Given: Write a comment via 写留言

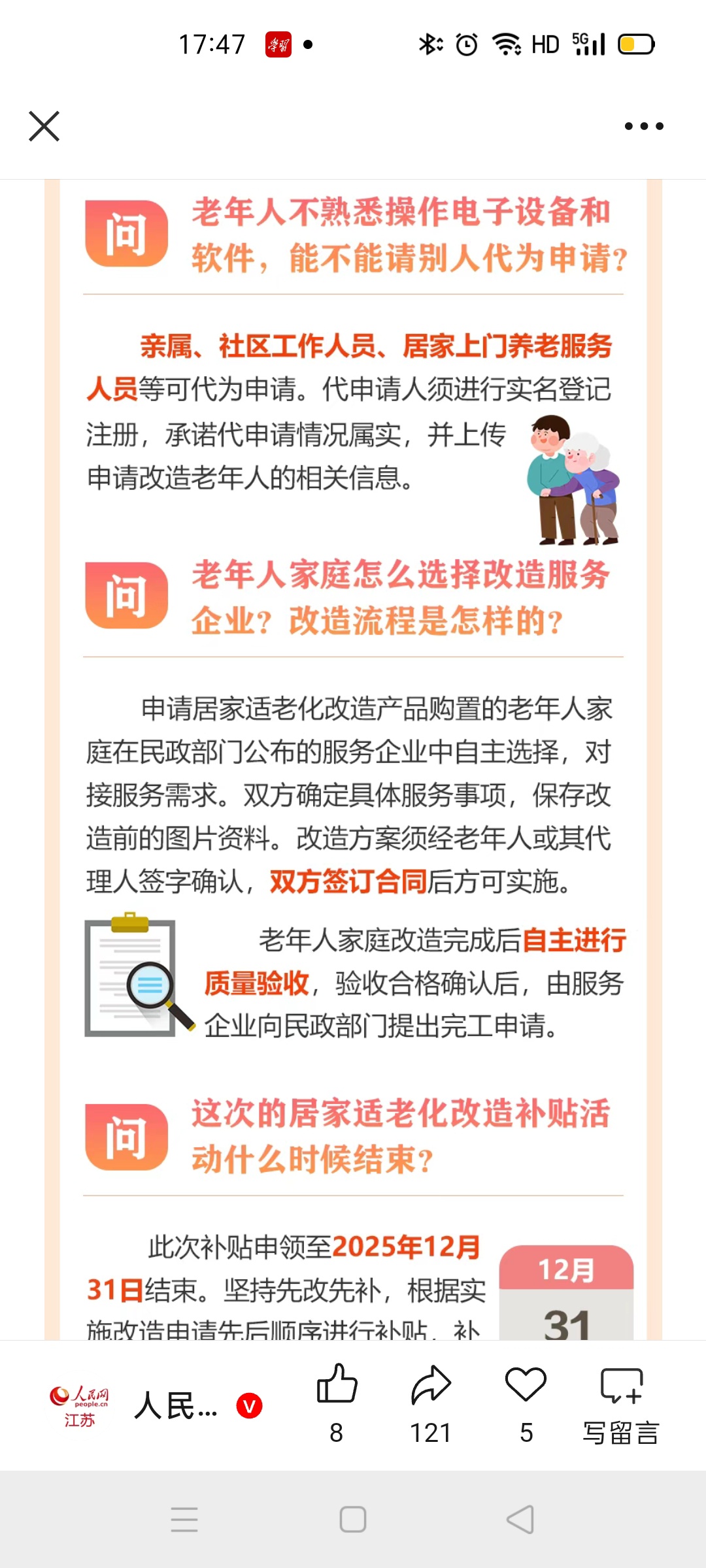Looking at the screenshot, I should [621, 1403].
